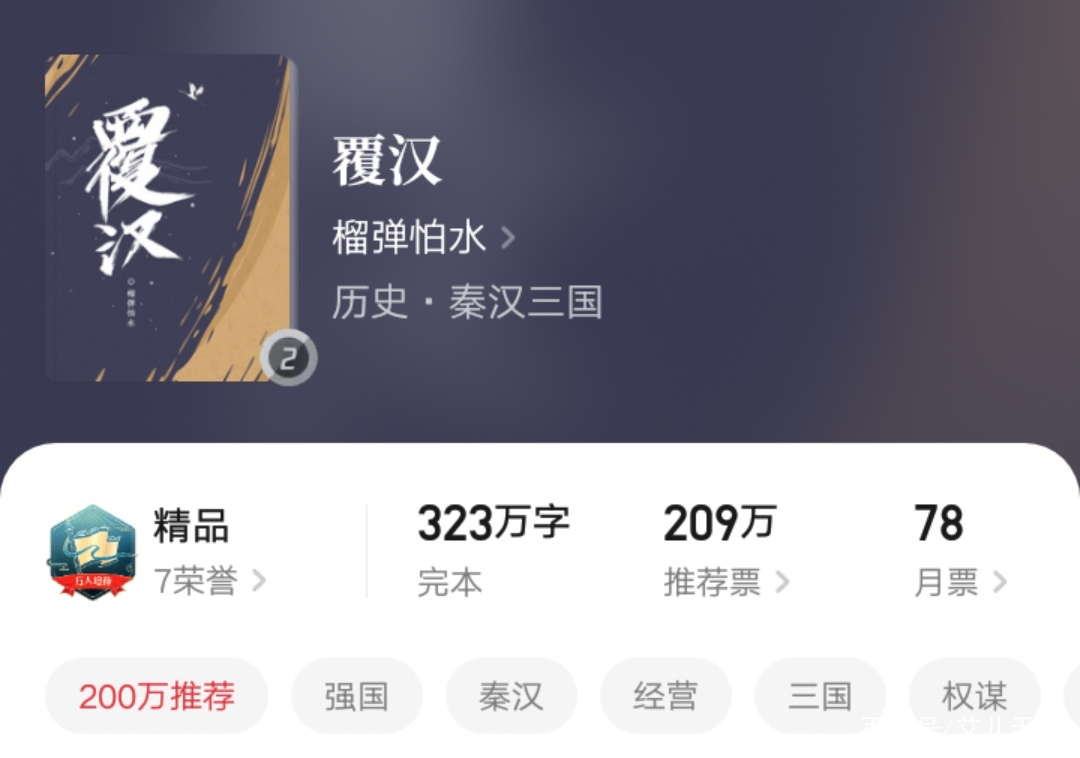Image resolution: width=1080 pixels, height=758 pixels.
Task: Select the 秦汉 tag
Action: pyautogui.click(x=511, y=696)
